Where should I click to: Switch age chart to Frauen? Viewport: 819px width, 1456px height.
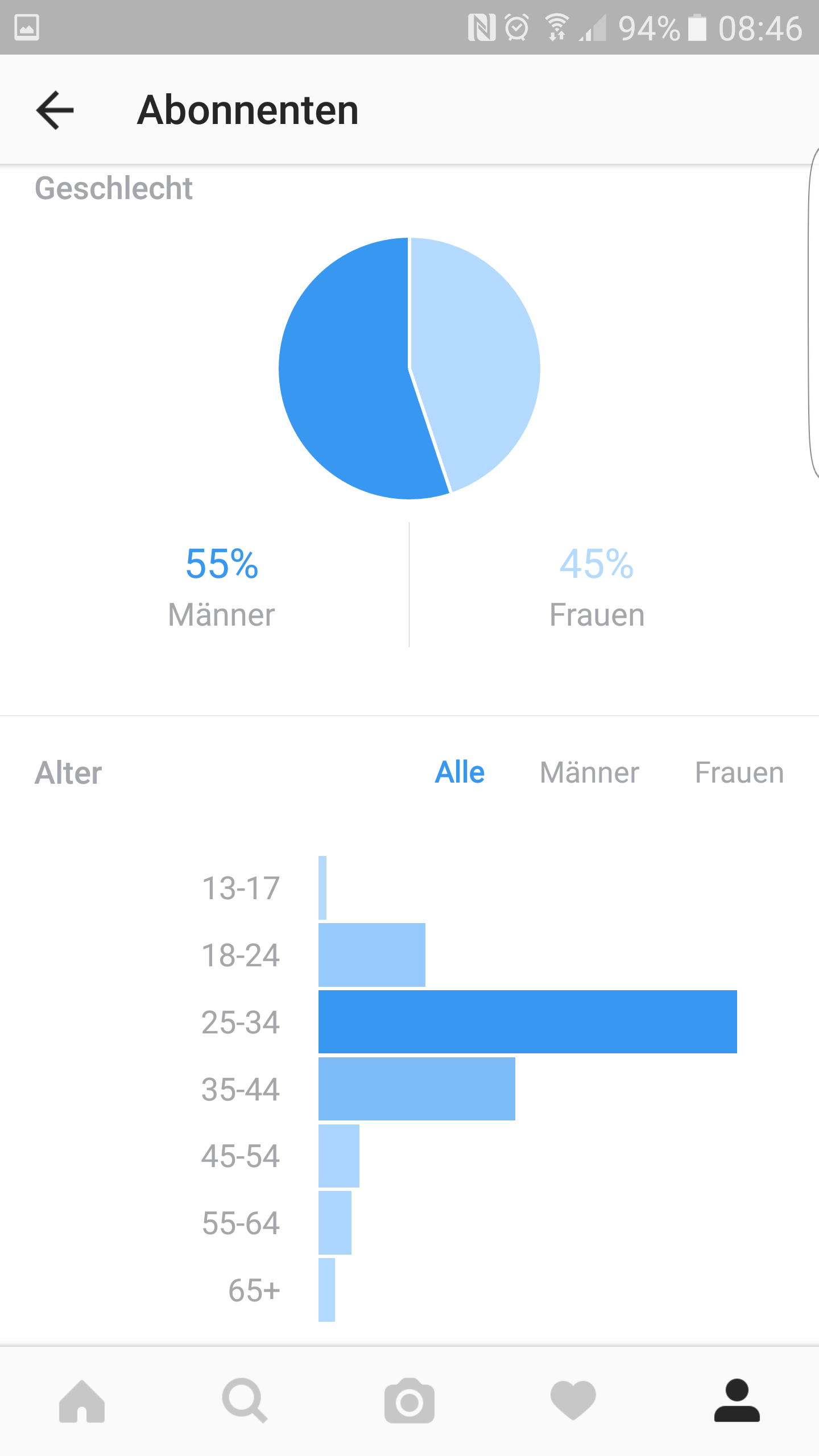click(739, 773)
